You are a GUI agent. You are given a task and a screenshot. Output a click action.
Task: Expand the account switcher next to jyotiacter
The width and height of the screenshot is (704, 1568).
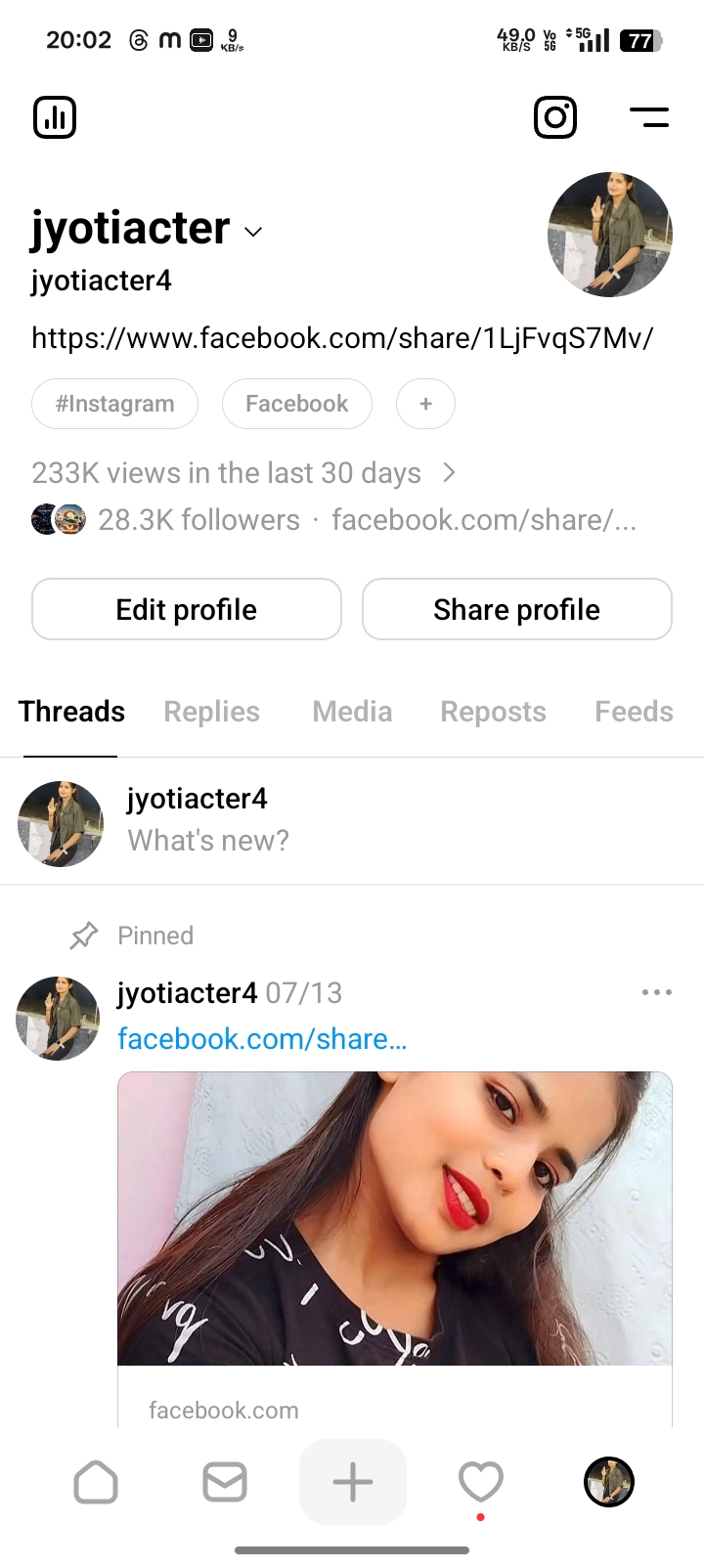coord(253,233)
